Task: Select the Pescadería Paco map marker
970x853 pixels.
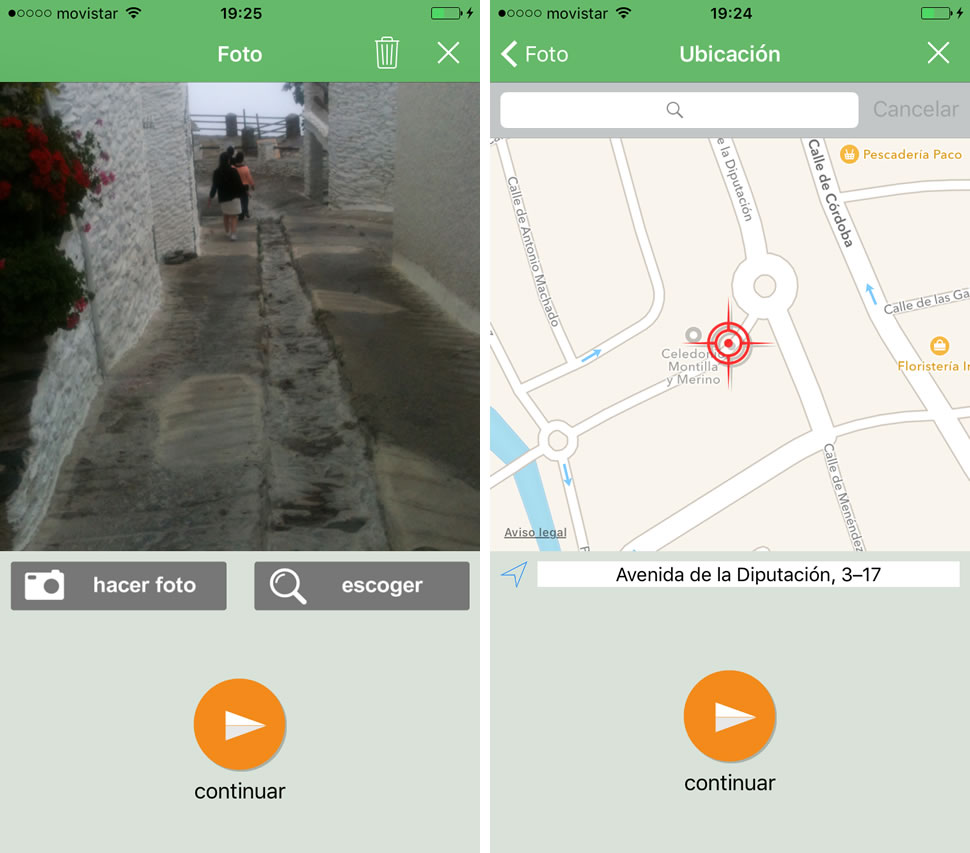Action: pyautogui.click(x=851, y=154)
